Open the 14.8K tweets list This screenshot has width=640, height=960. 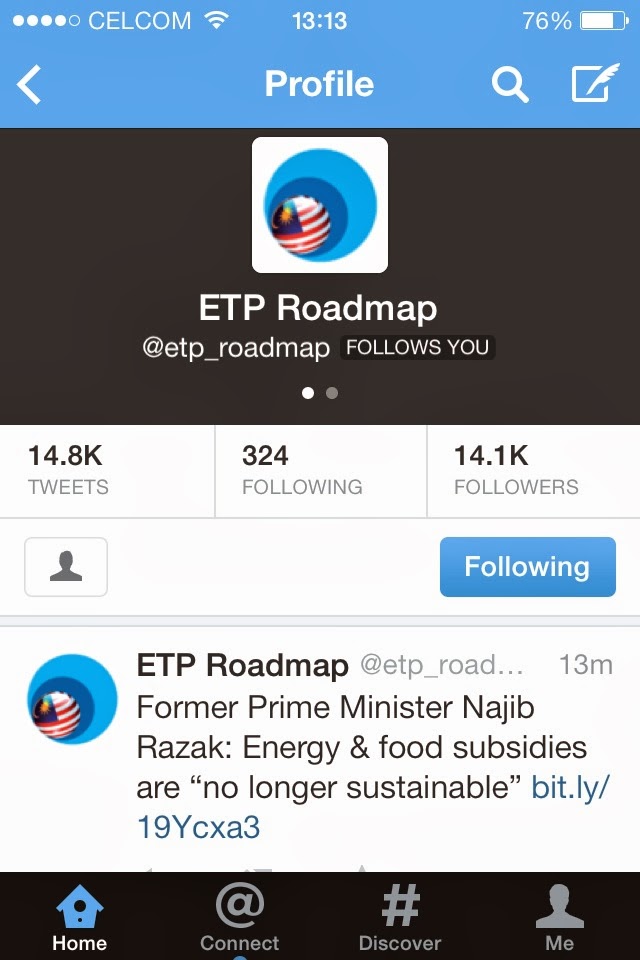107,471
